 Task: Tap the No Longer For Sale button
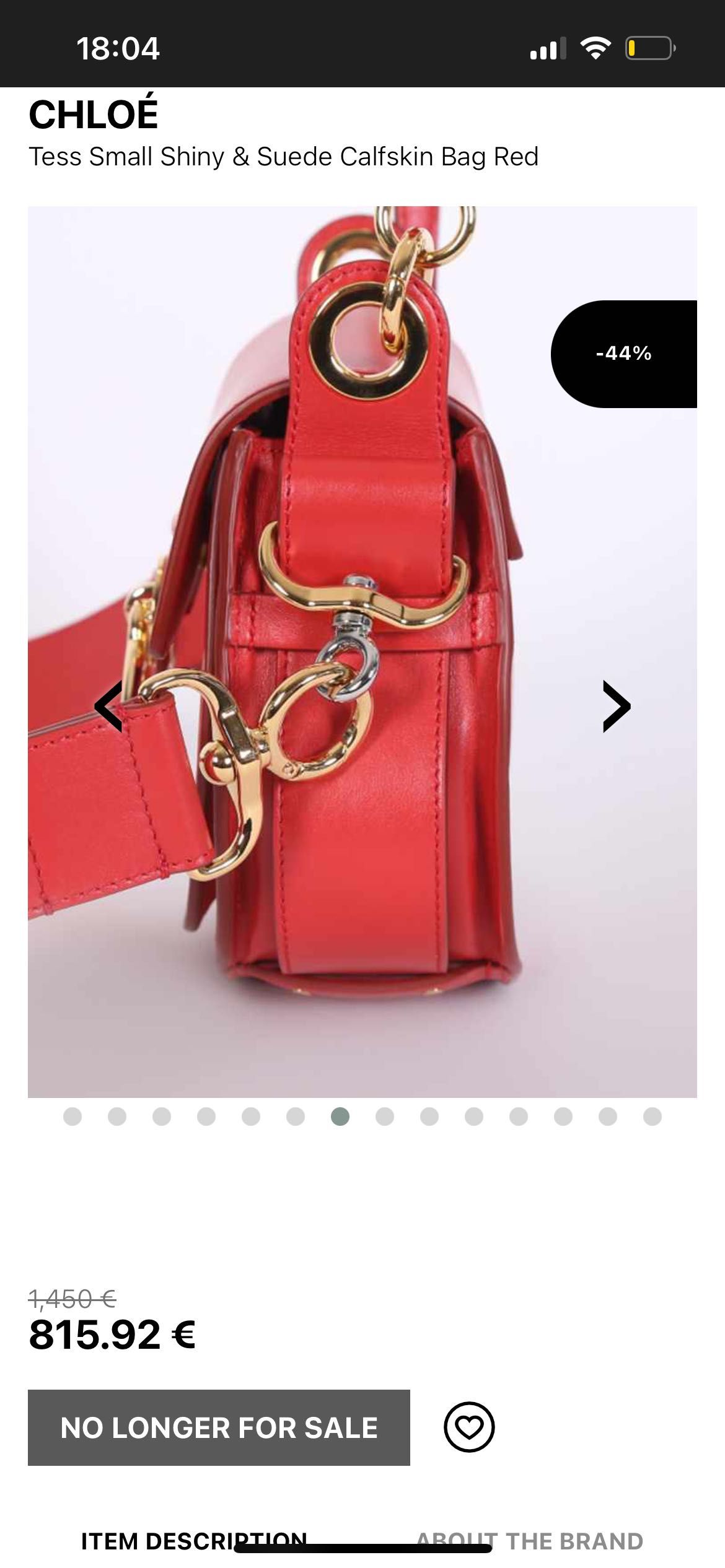click(219, 1427)
